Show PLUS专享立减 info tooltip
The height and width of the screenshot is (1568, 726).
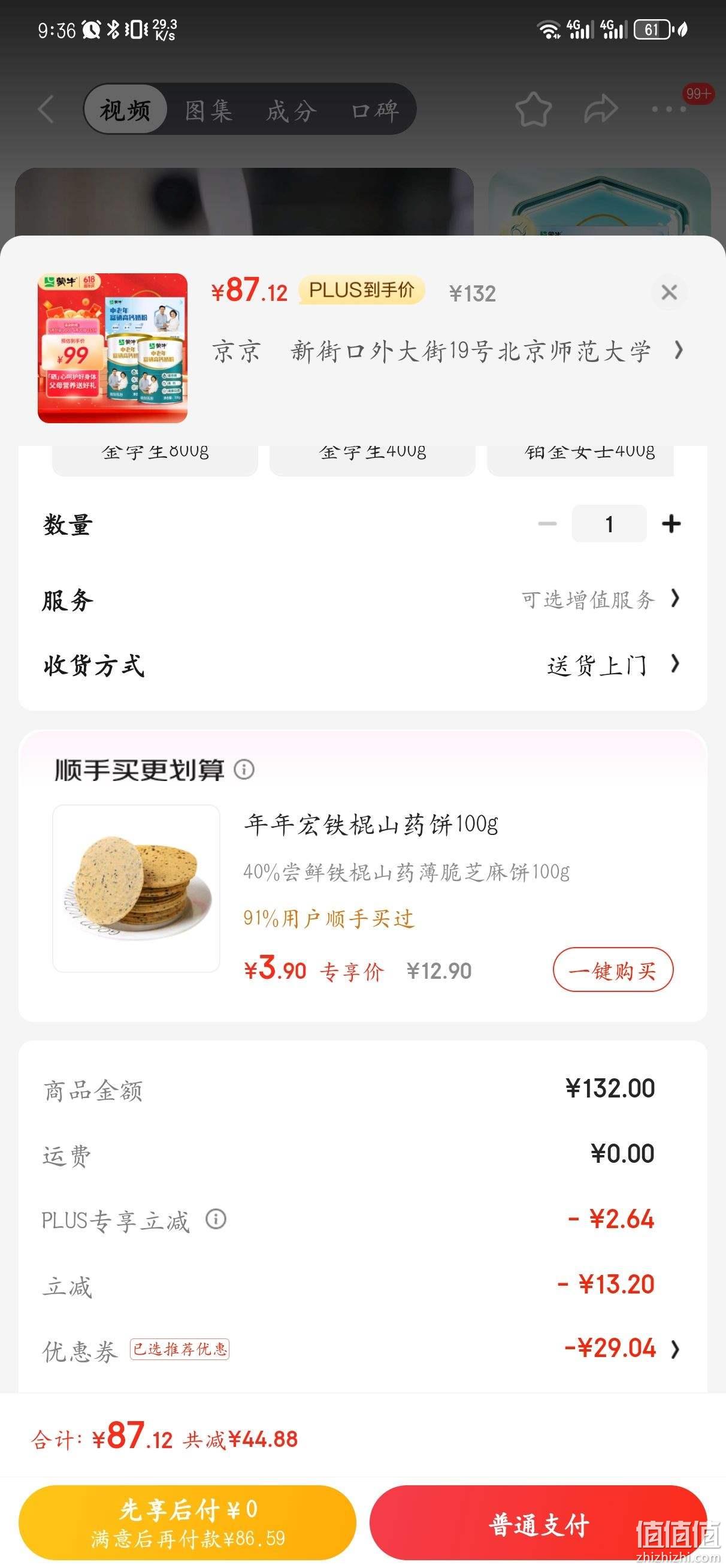(216, 1219)
